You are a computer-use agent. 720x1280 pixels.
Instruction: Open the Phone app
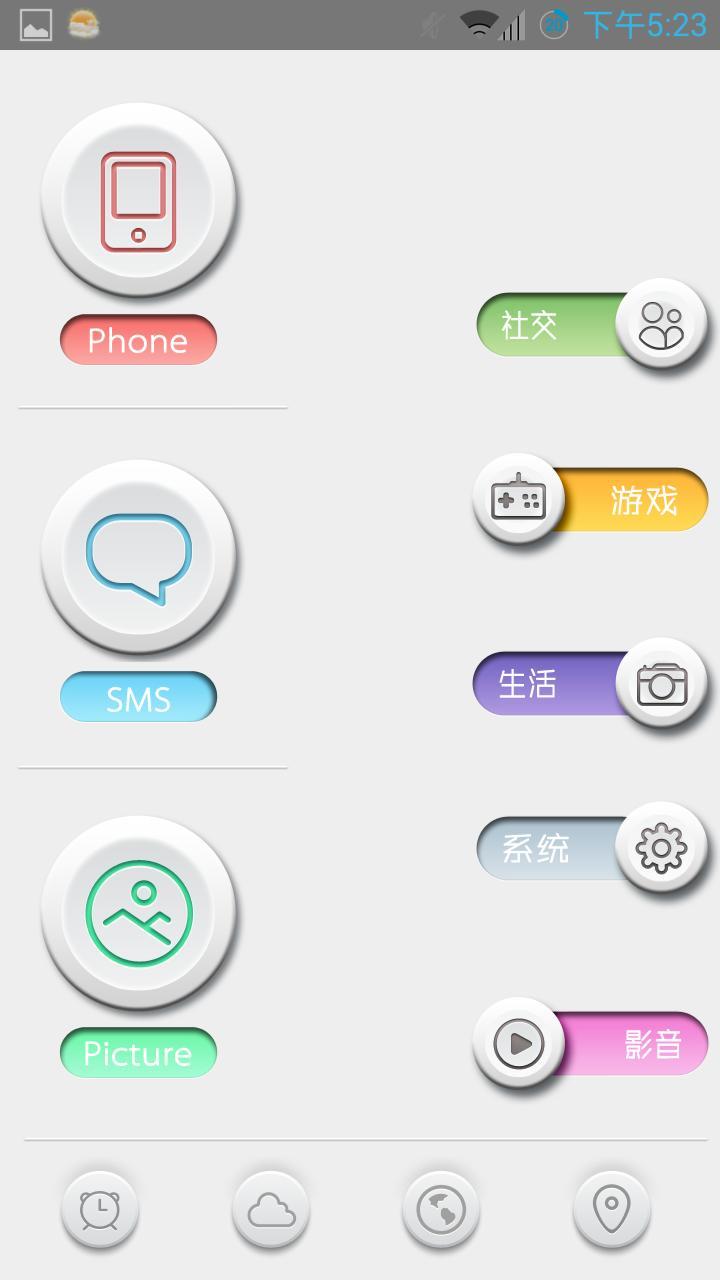click(138, 200)
